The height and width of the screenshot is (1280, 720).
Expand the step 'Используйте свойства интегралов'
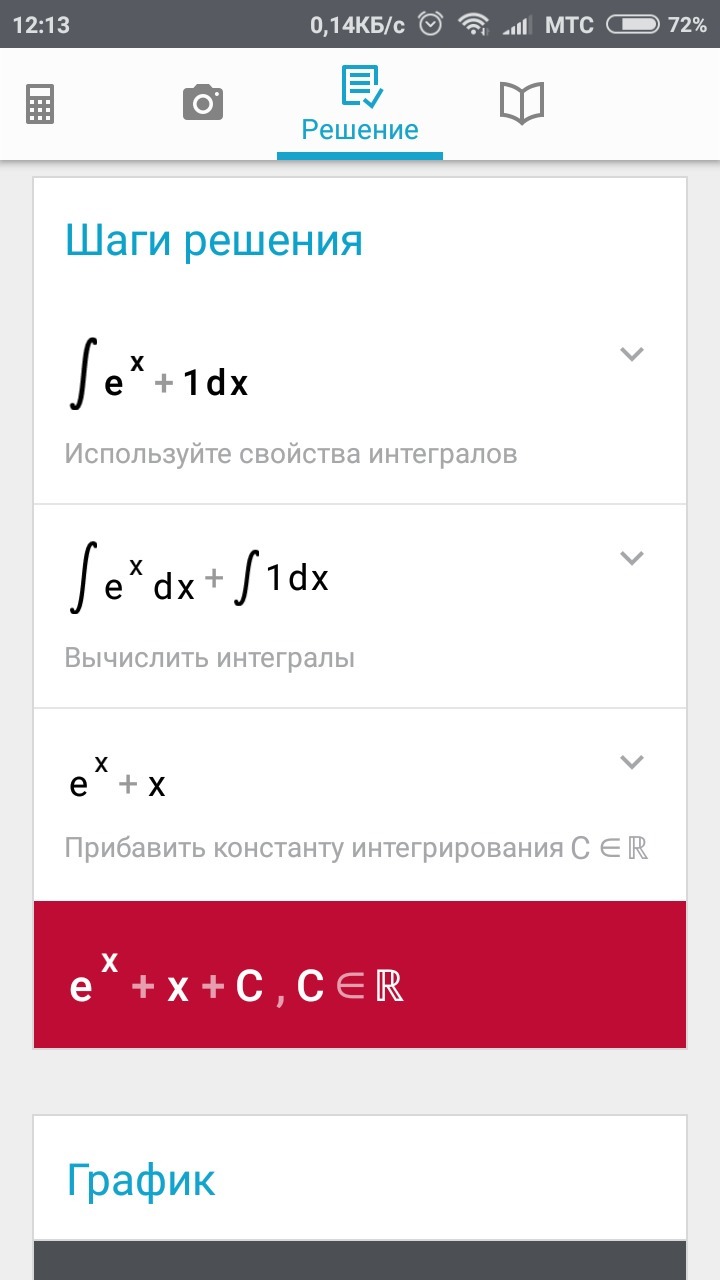click(x=631, y=354)
